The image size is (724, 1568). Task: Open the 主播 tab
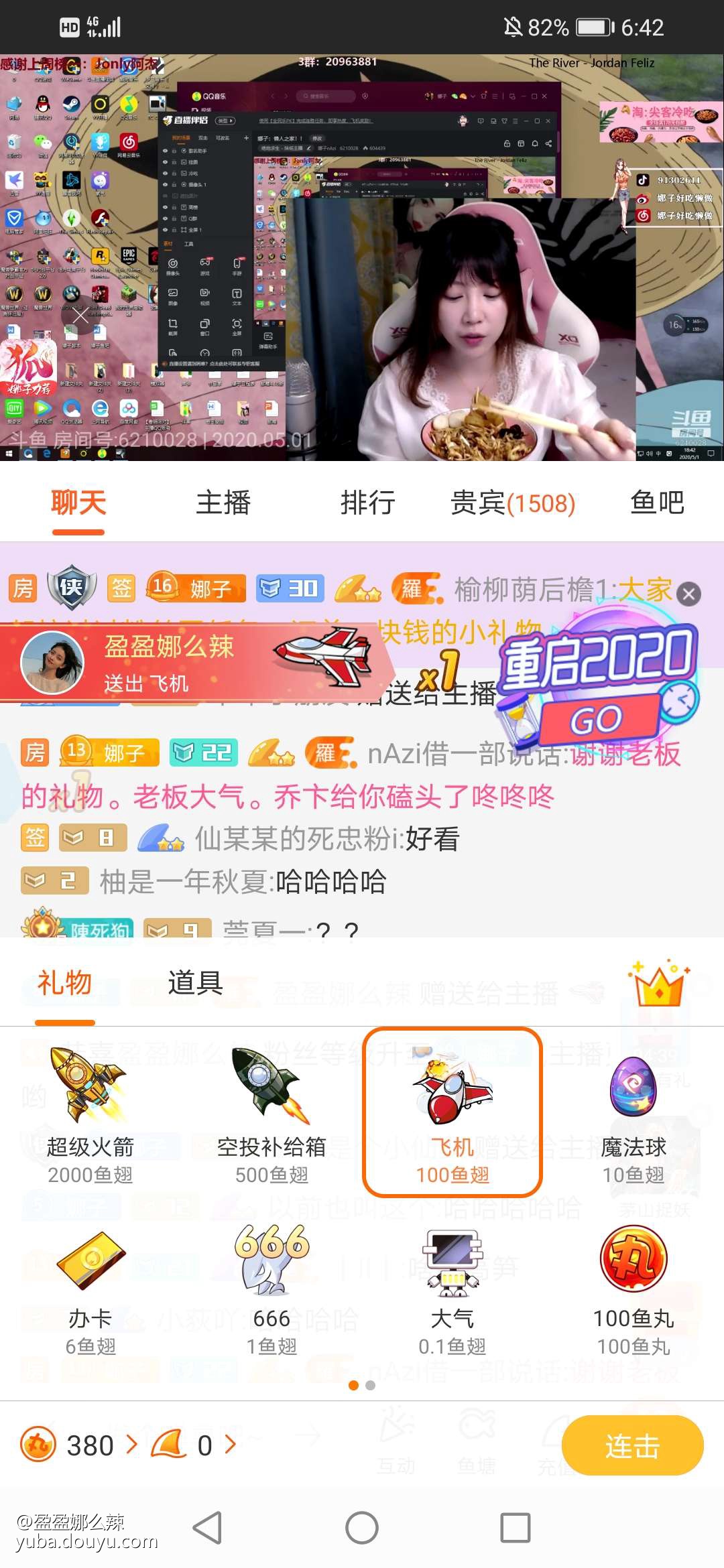coord(223,503)
